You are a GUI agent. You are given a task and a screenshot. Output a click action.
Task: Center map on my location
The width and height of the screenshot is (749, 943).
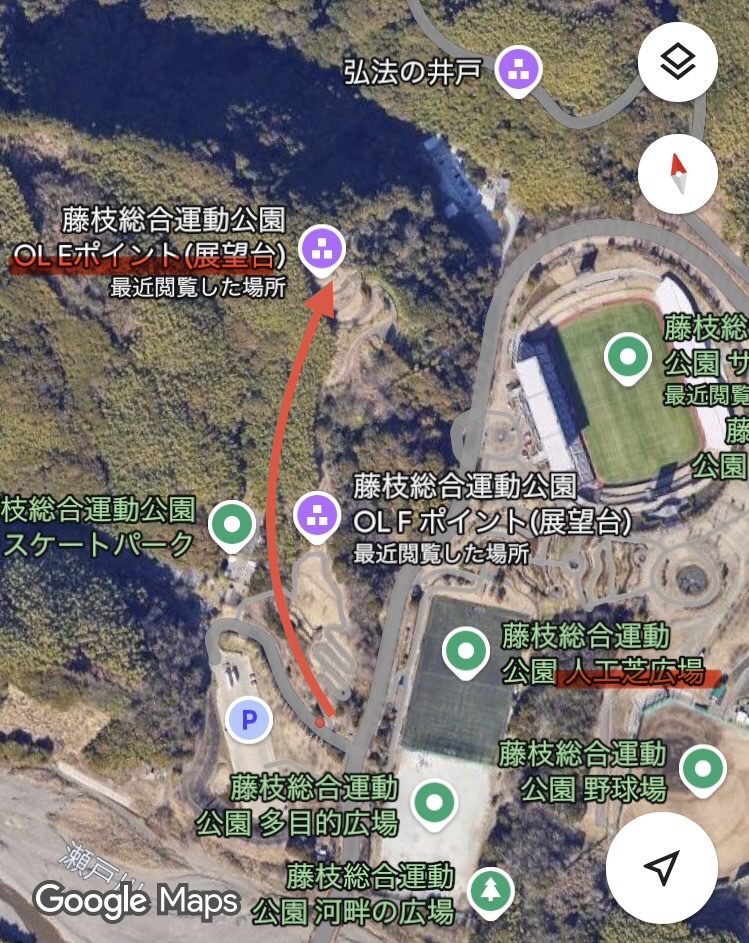(x=661, y=868)
